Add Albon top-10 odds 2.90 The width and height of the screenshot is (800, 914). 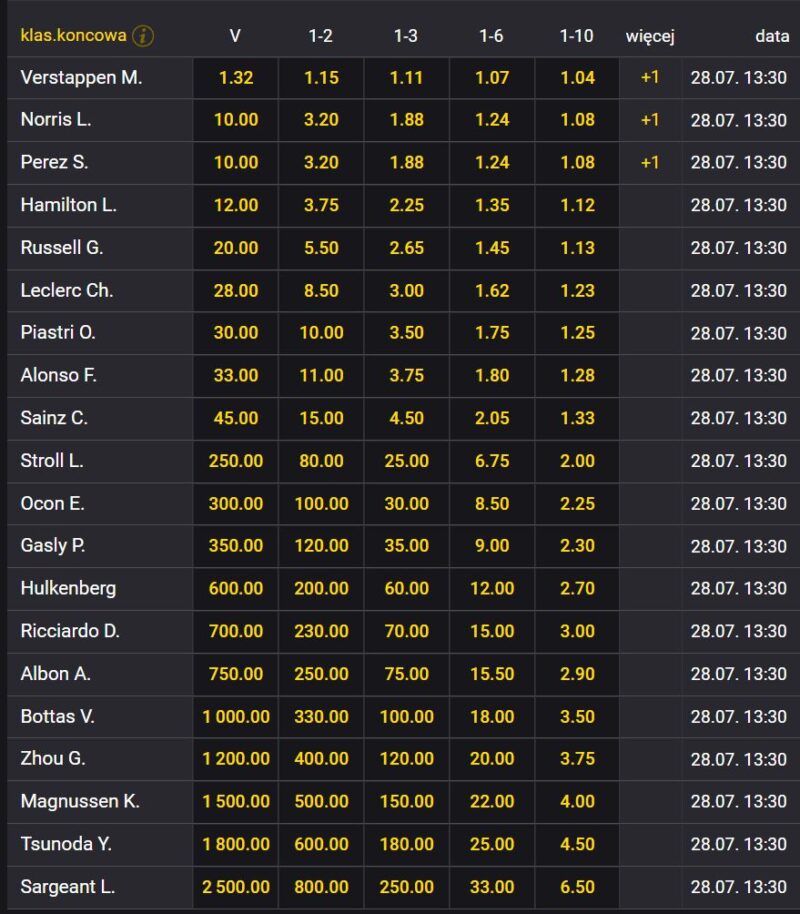577,674
